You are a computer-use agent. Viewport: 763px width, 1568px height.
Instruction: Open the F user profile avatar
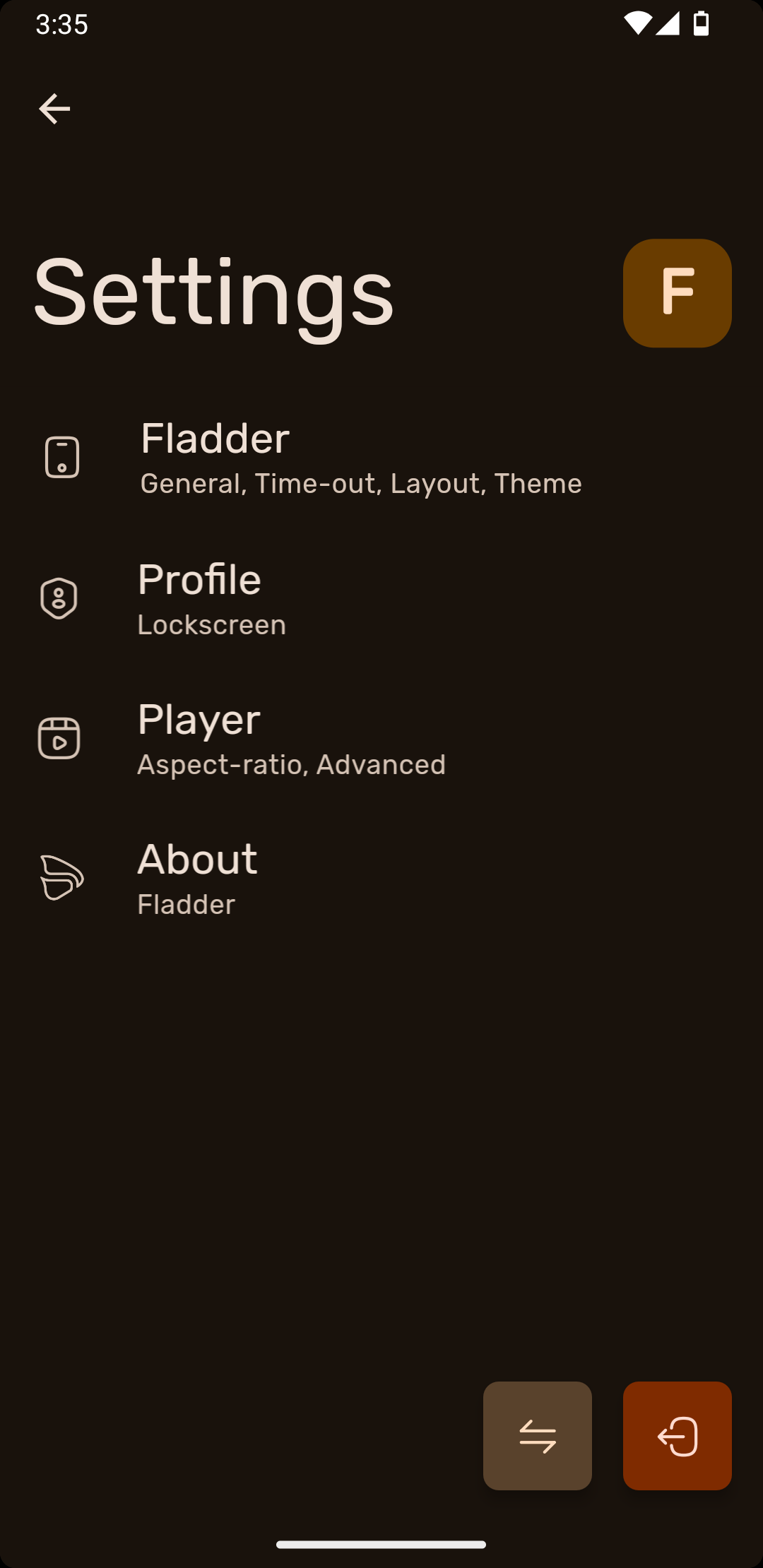[x=677, y=293]
